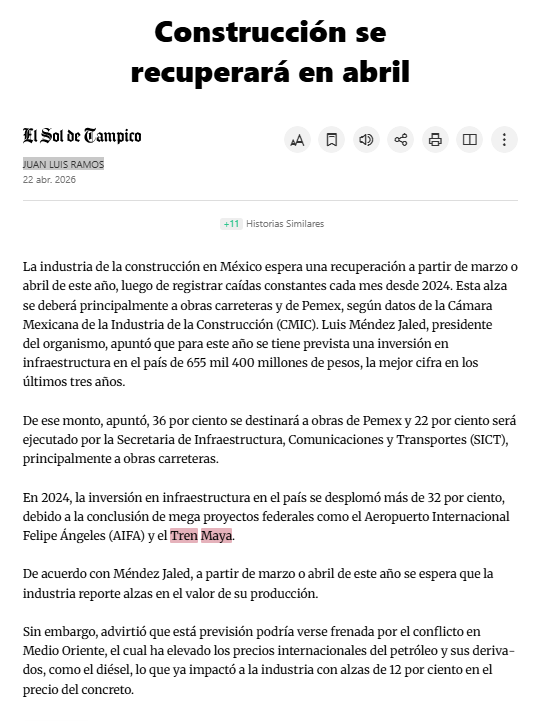
Task: Open the highlighted Tren Maya link
Action: [x=201, y=536]
